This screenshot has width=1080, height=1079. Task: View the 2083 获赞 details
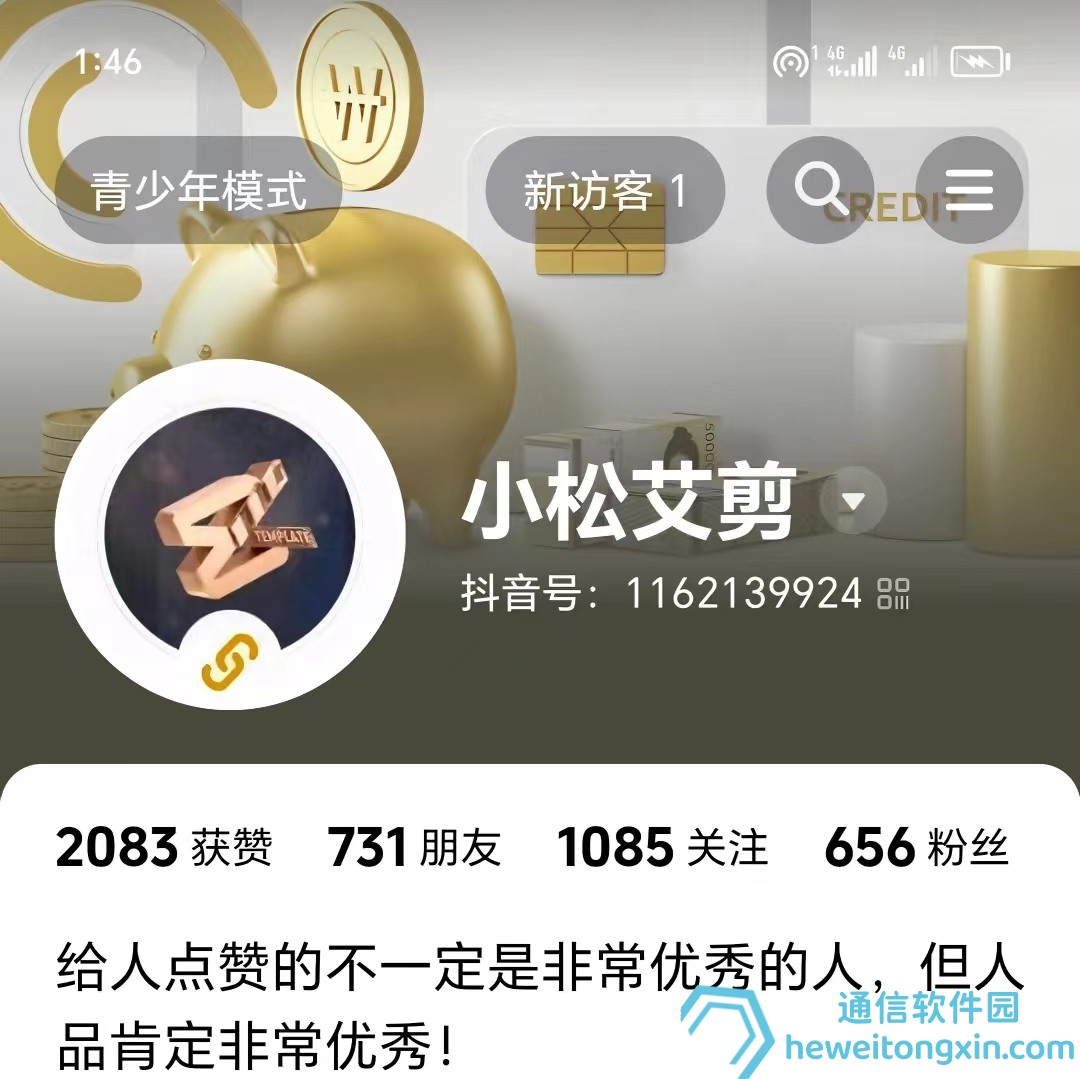[x=164, y=848]
